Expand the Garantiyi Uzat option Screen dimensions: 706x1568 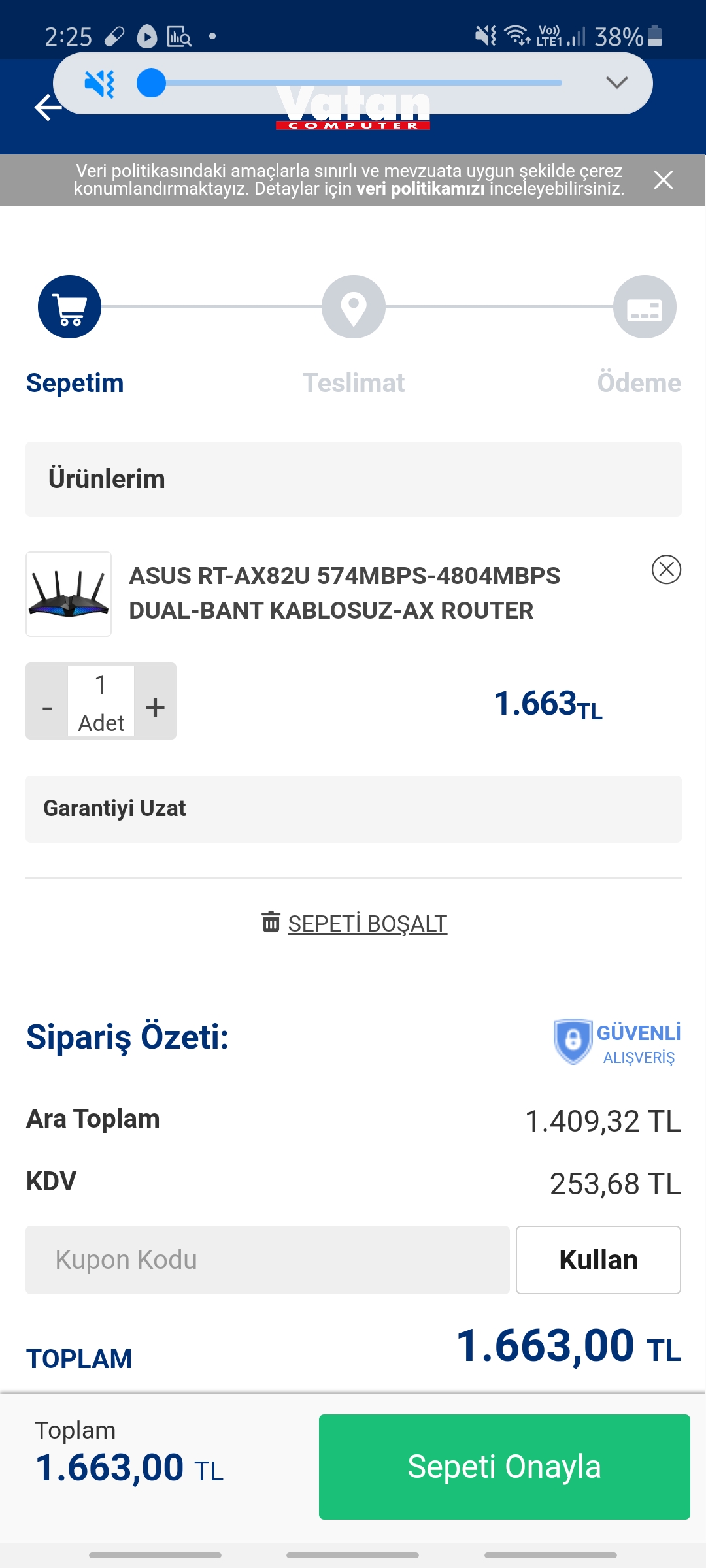[353, 809]
